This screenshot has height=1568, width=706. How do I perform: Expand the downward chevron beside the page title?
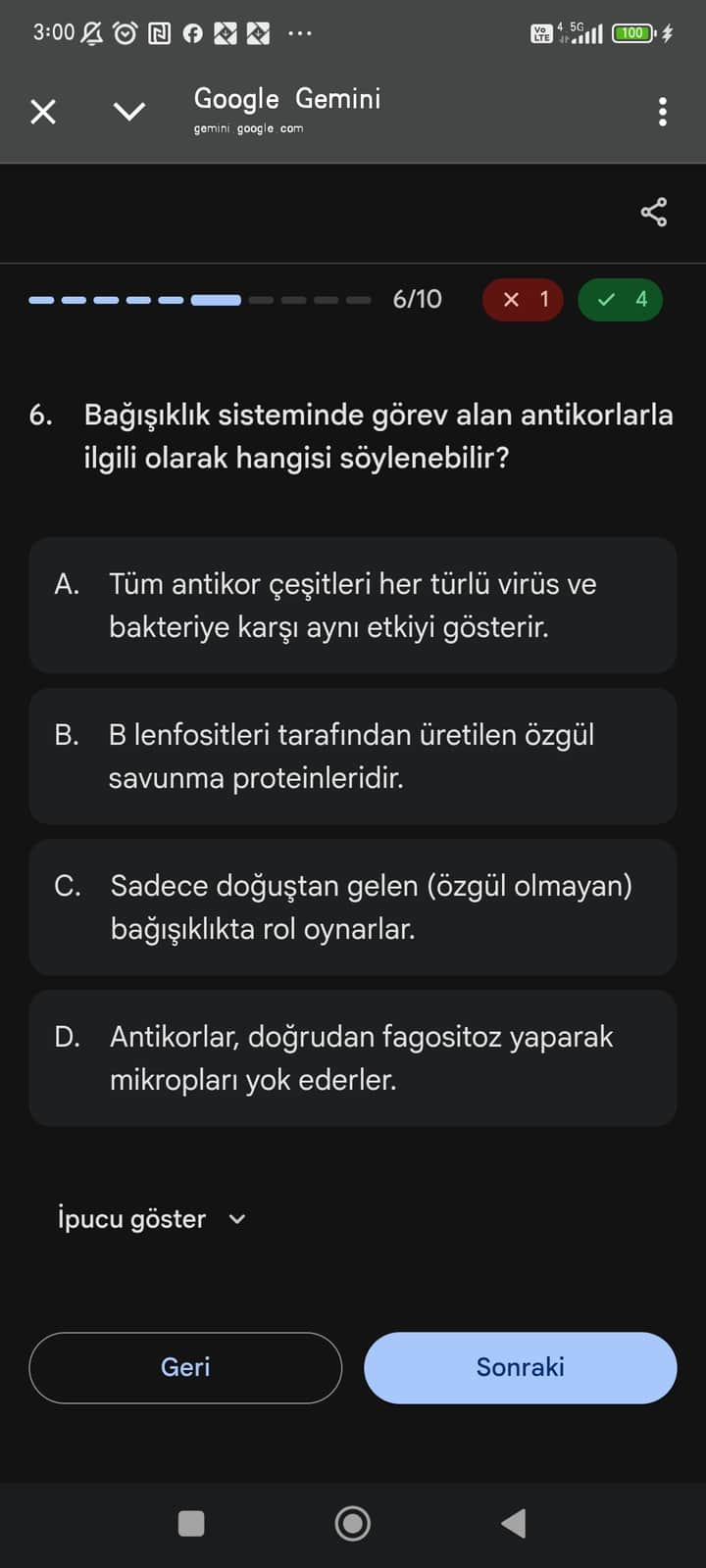point(129,112)
